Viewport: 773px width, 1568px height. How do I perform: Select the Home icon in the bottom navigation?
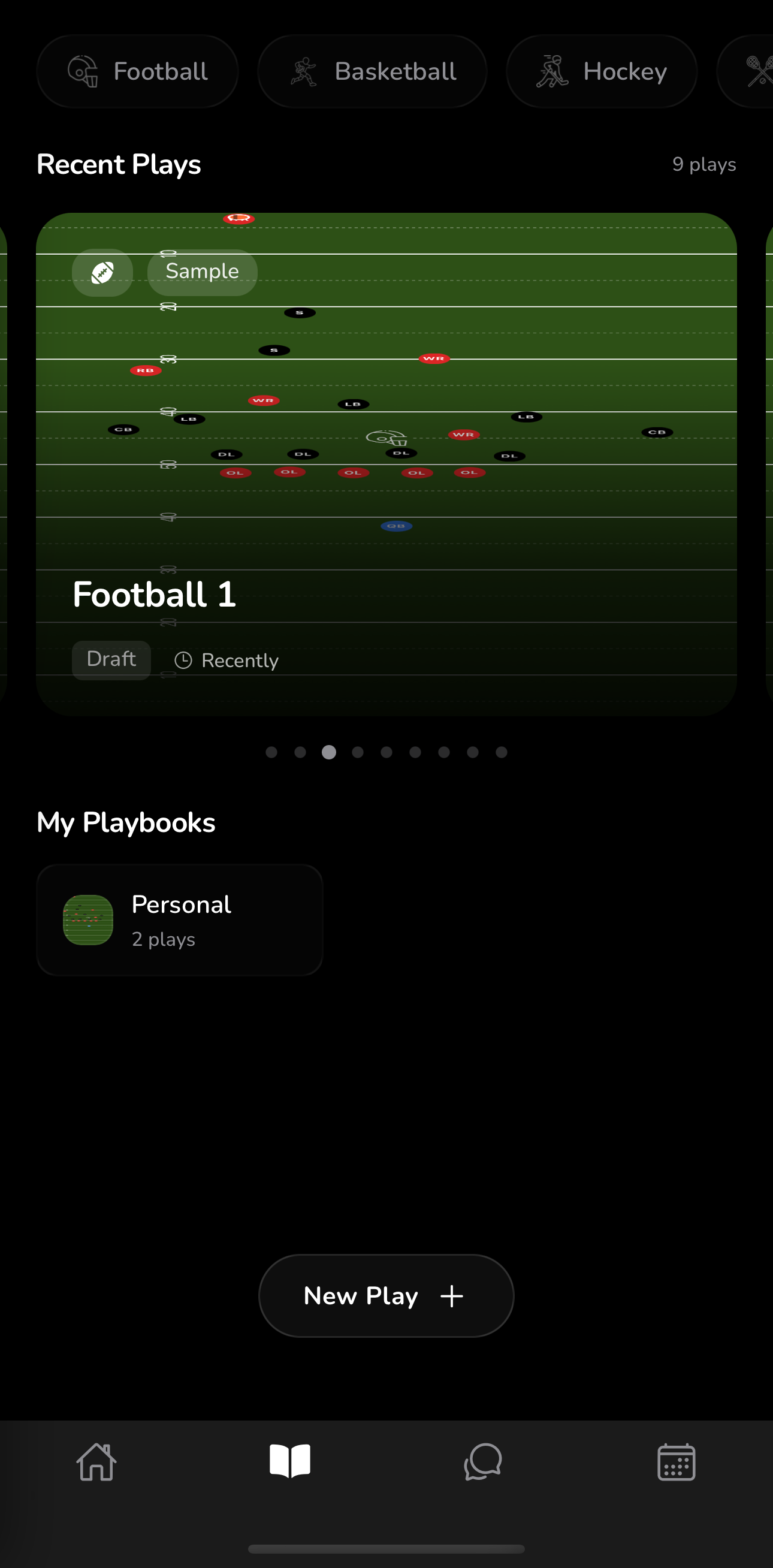click(96, 1461)
